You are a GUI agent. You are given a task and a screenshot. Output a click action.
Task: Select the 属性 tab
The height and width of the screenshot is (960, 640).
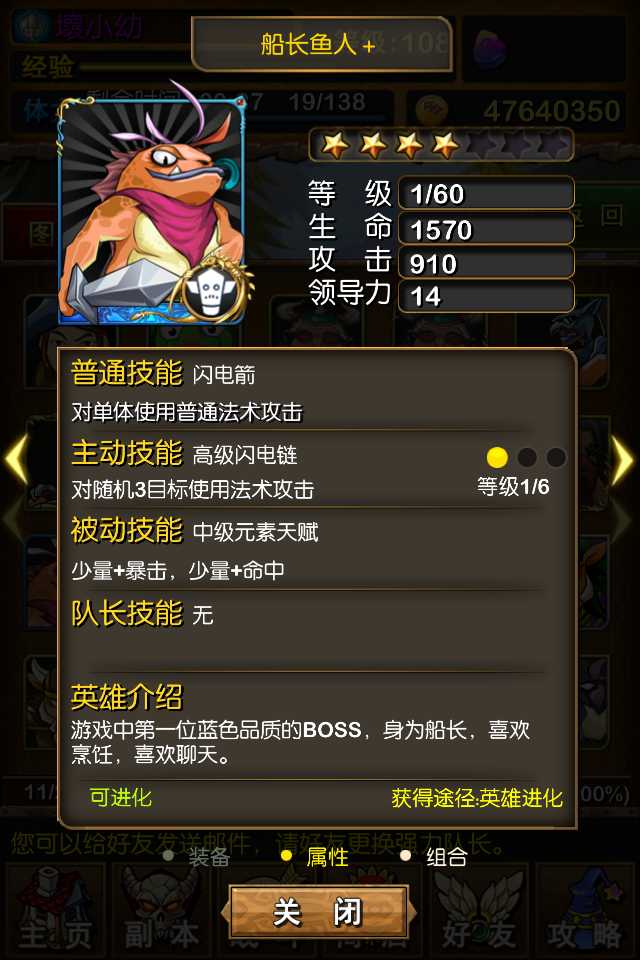click(x=316, y=857)
